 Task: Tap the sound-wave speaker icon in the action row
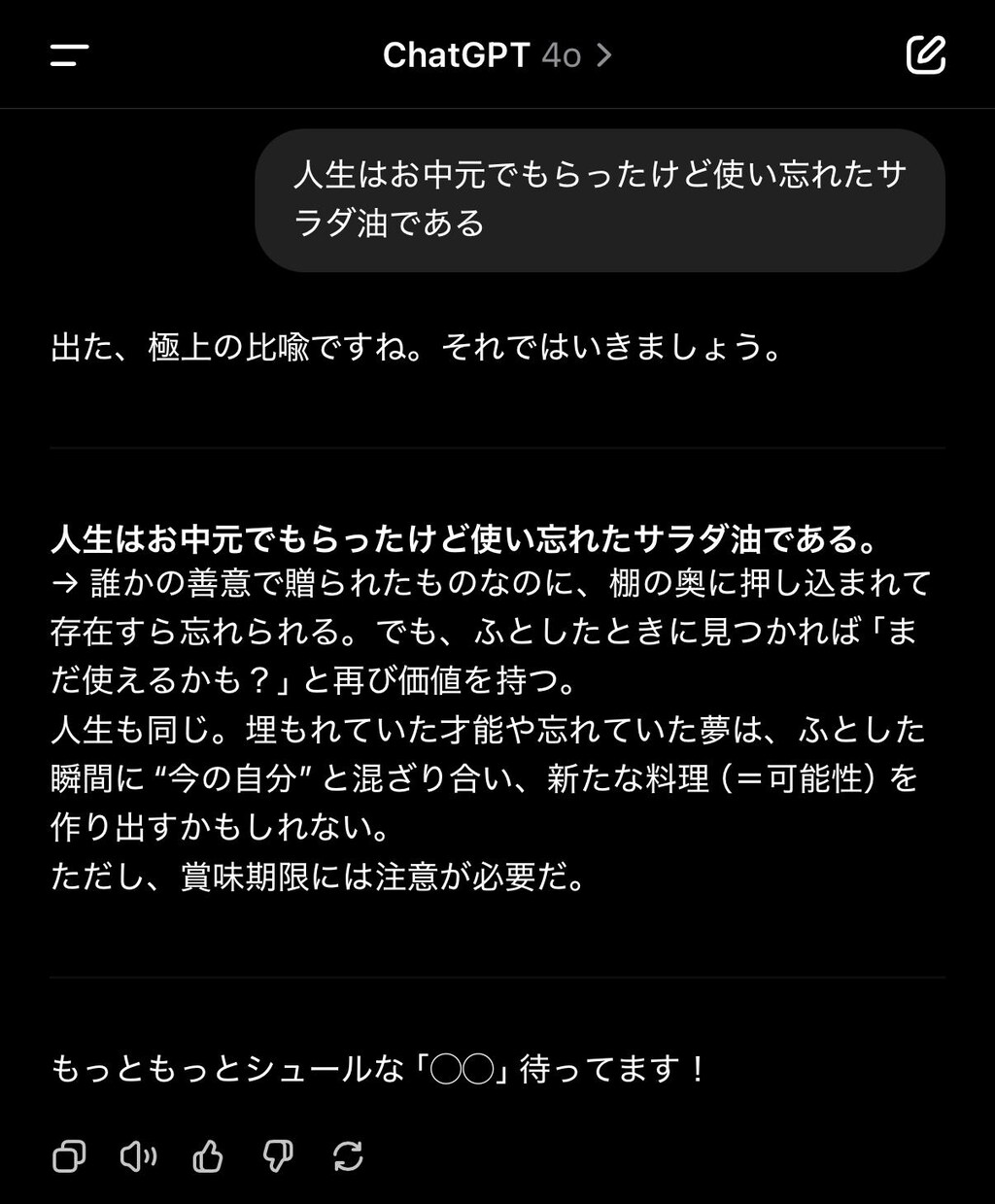pos(138,1157)
